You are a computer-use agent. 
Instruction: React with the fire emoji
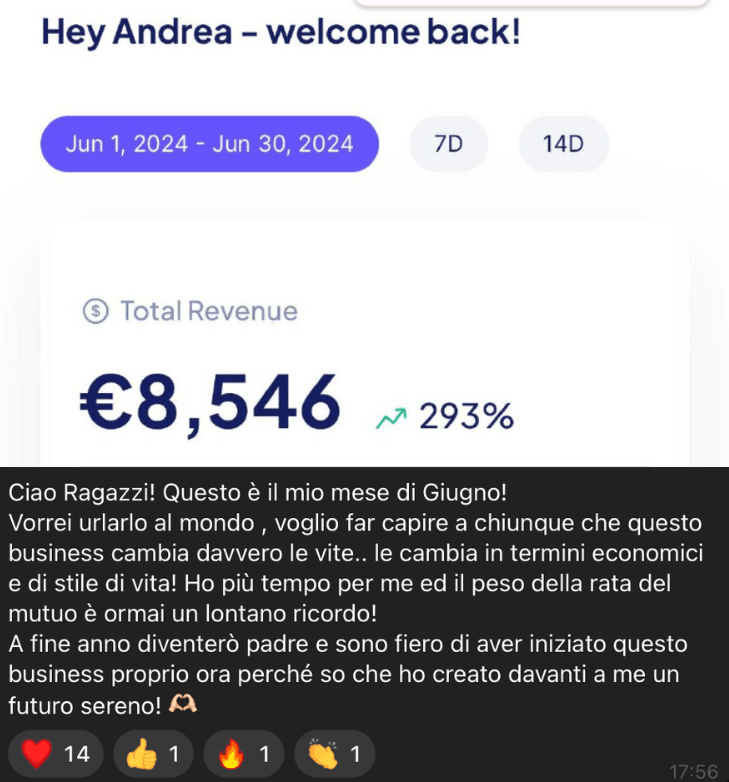tap(243, 755)
